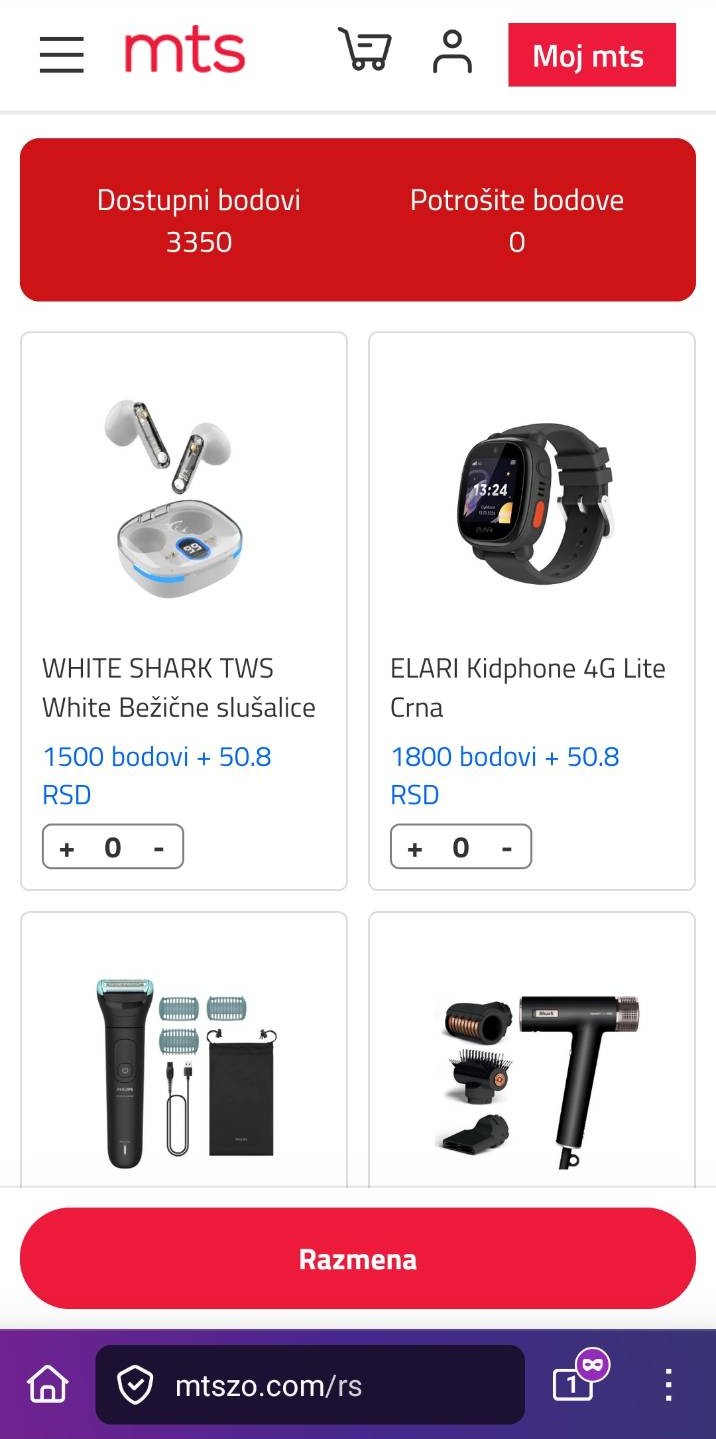Image resolution: width=716 pixels, height=1439 pixels.
Task: Open the ELARI Kidphone 4G Lite card
Action: pyautogui.click(x=532, y=611)
